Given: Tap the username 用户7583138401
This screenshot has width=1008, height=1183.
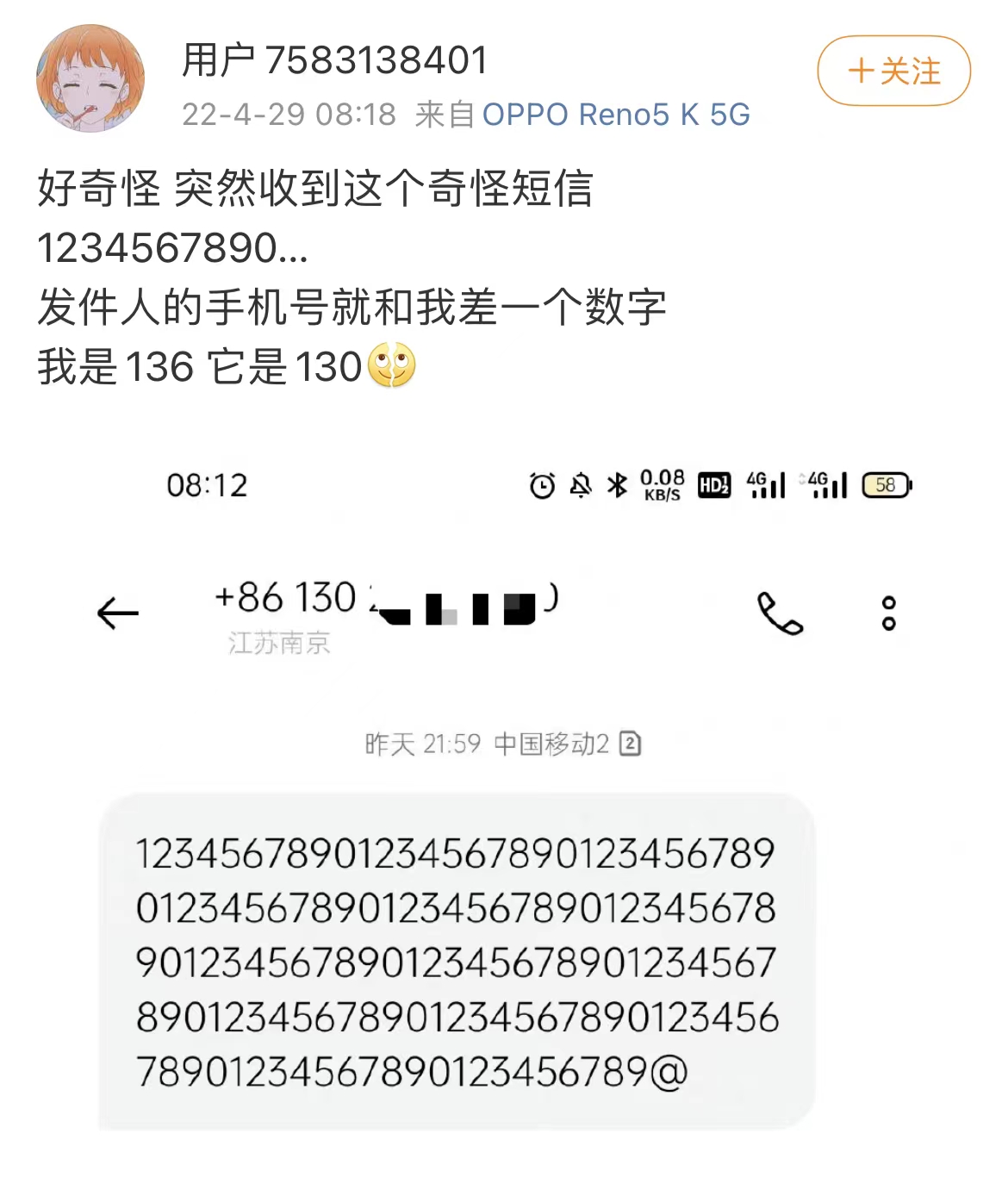Looking at the screenshot, I should [334, 60].
